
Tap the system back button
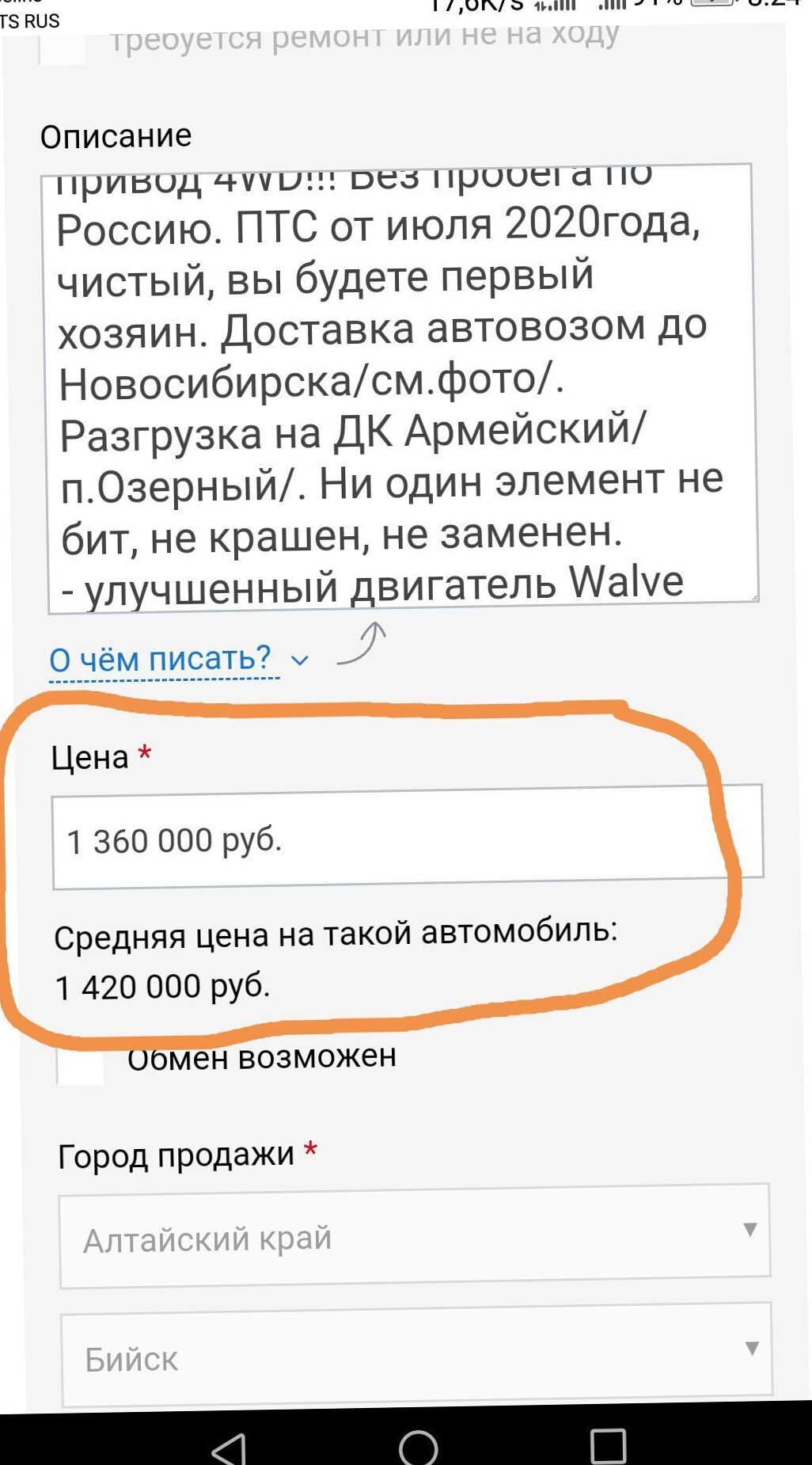click(229, 1448)
